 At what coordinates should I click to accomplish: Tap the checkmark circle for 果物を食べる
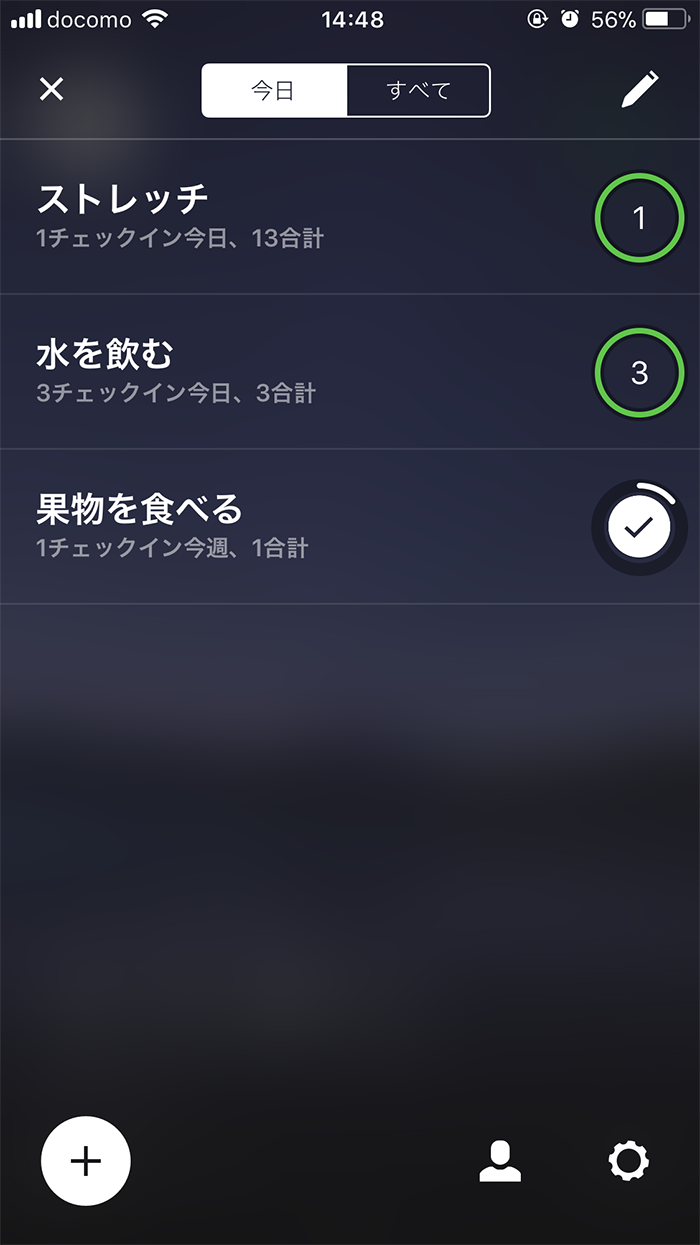click(640, 528)
